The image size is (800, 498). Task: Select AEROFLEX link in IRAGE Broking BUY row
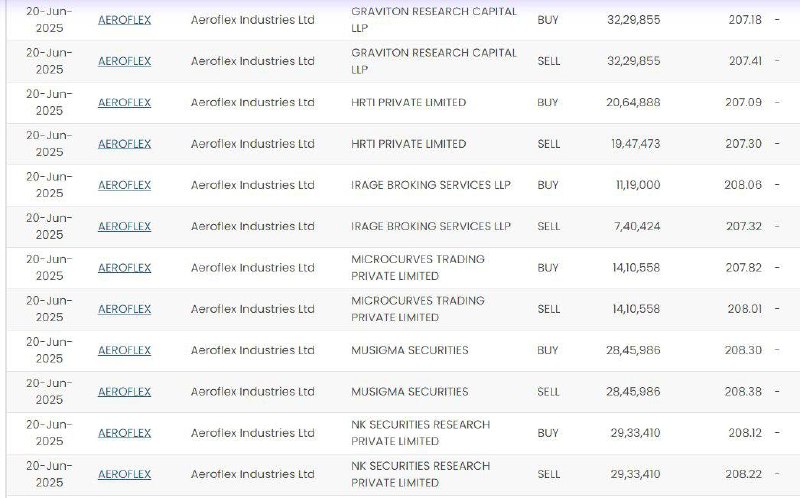124,185
